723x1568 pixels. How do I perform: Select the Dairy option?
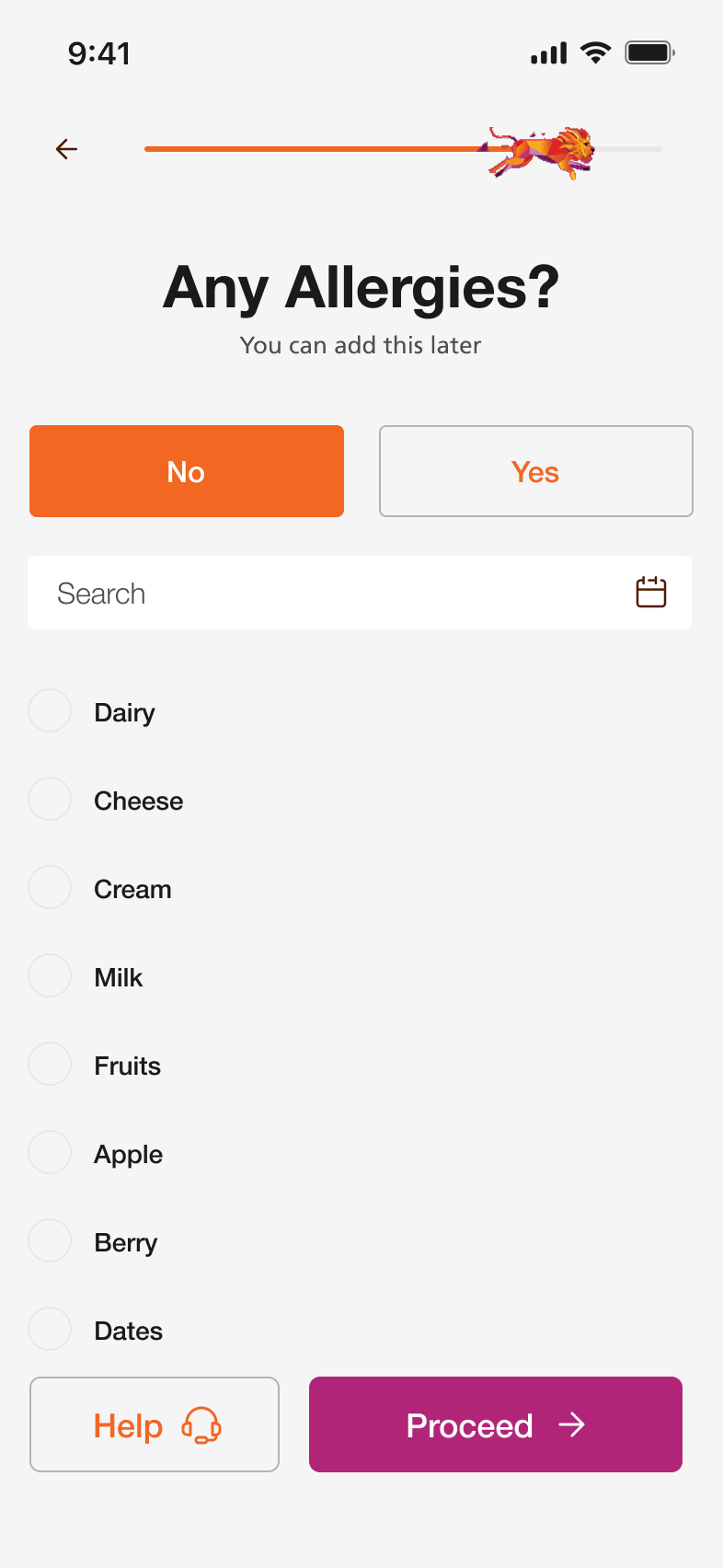coord(50,711)
